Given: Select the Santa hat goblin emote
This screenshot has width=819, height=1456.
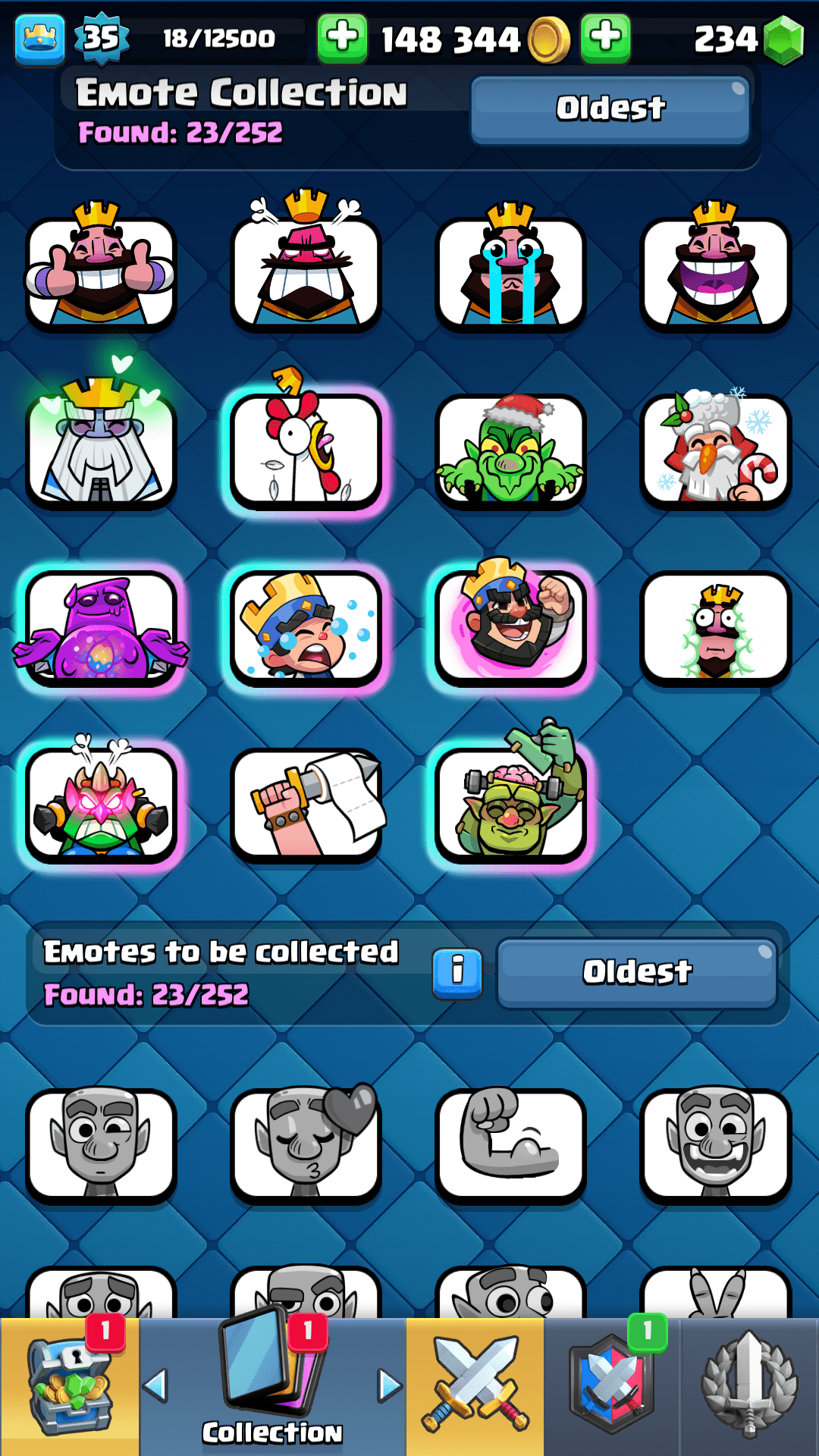Looking at the screenshot, I should pos(510,449).
